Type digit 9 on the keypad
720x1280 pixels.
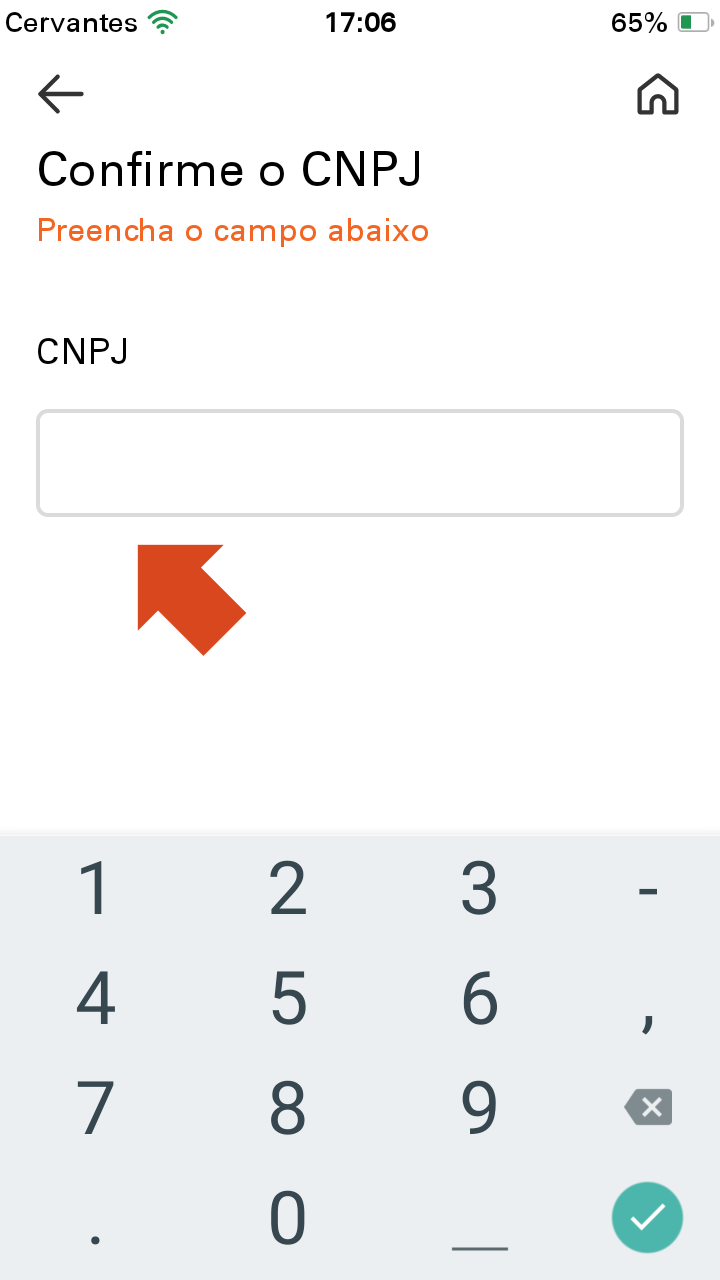click(x=480, y=1108)
